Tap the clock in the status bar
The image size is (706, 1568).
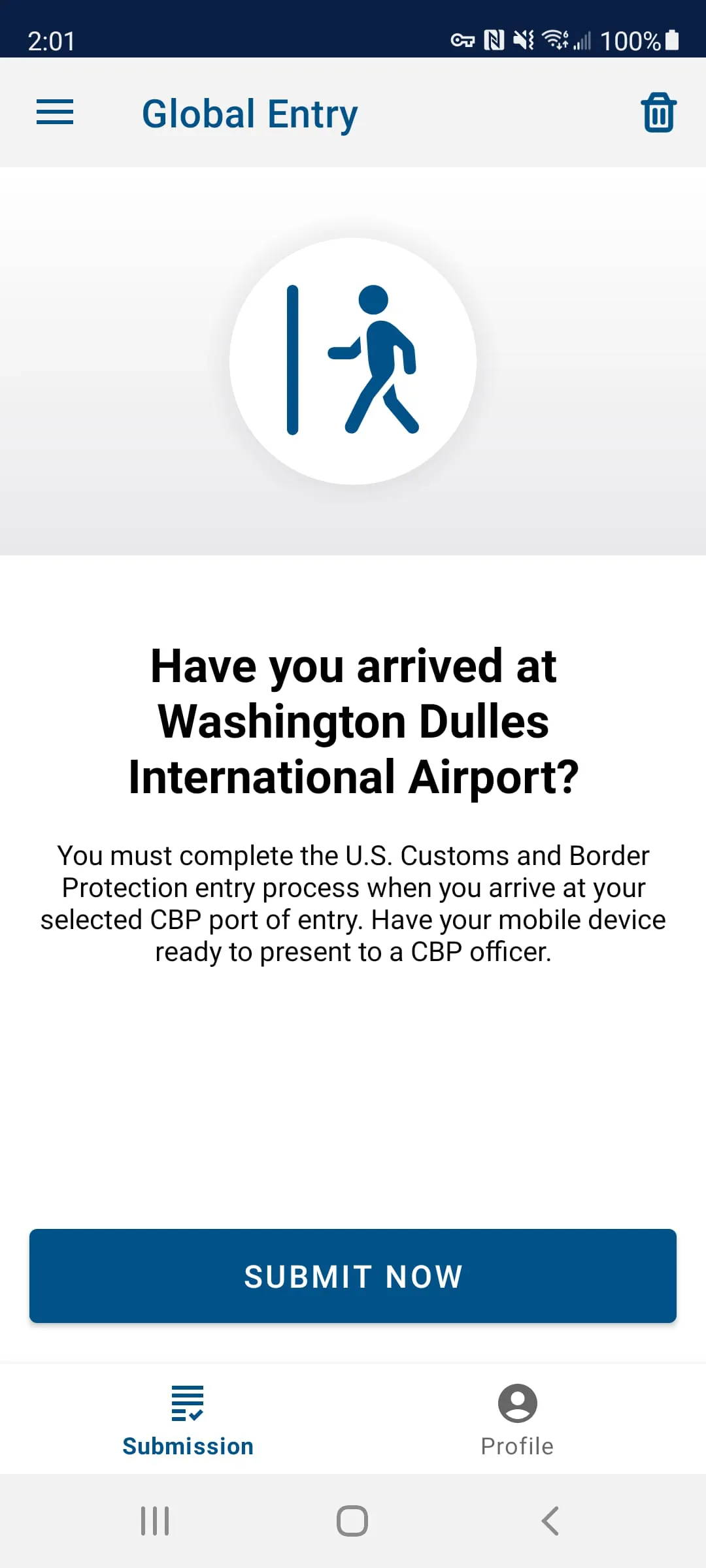pos(51,41)
